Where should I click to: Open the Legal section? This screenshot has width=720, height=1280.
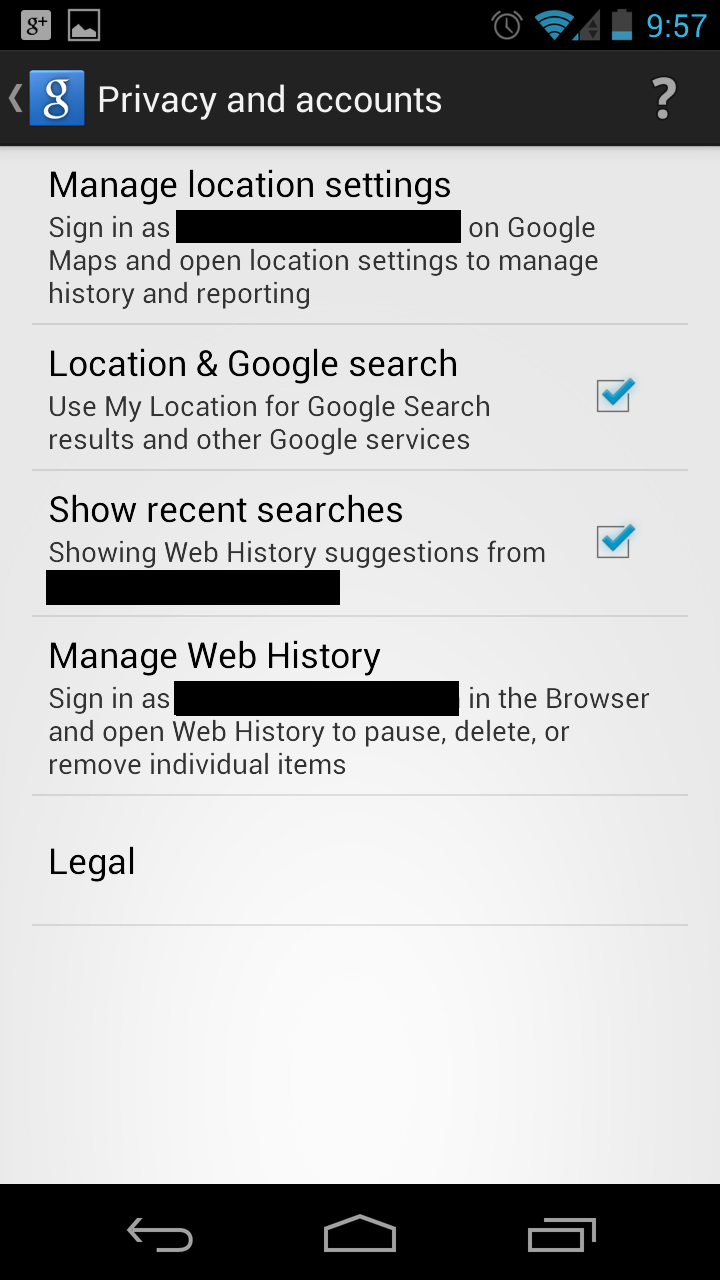[92, 862]
